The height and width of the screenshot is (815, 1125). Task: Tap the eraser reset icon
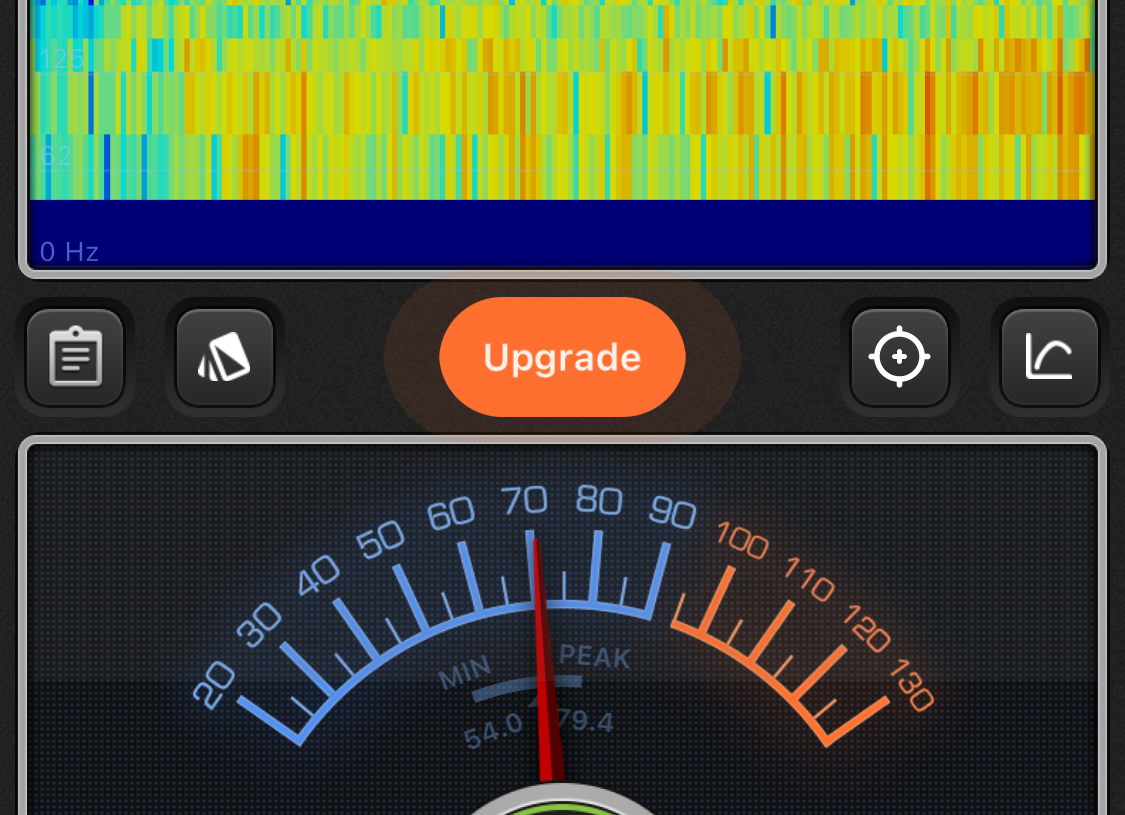tap(225, 357)
